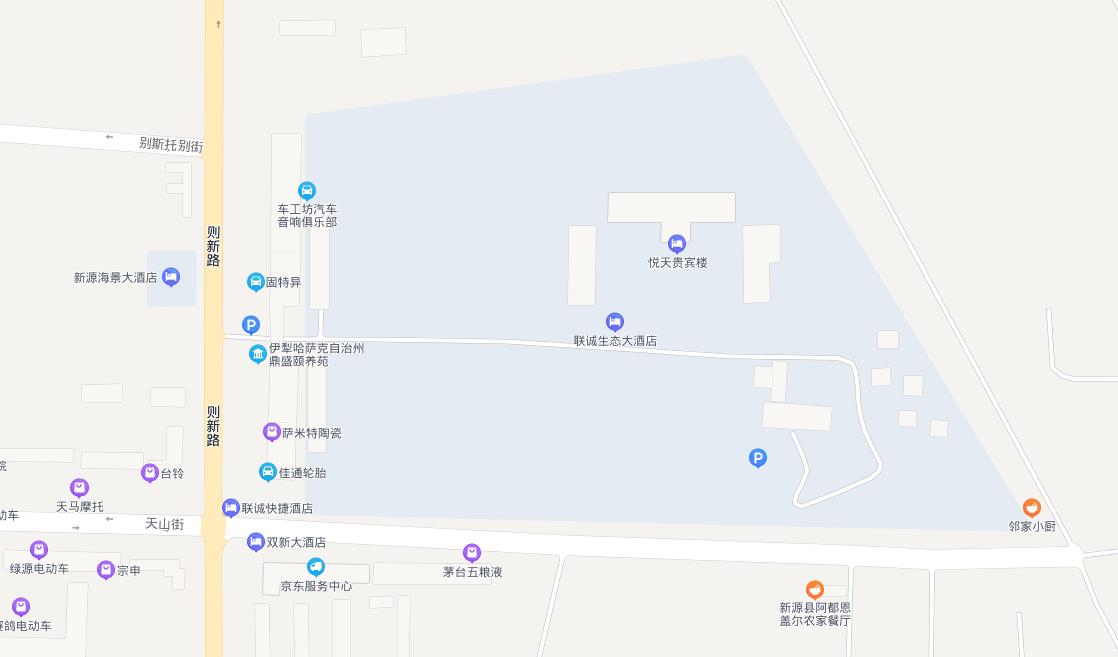Open the 车工坊汽车音响俱乐部 marker

point(307,190)
